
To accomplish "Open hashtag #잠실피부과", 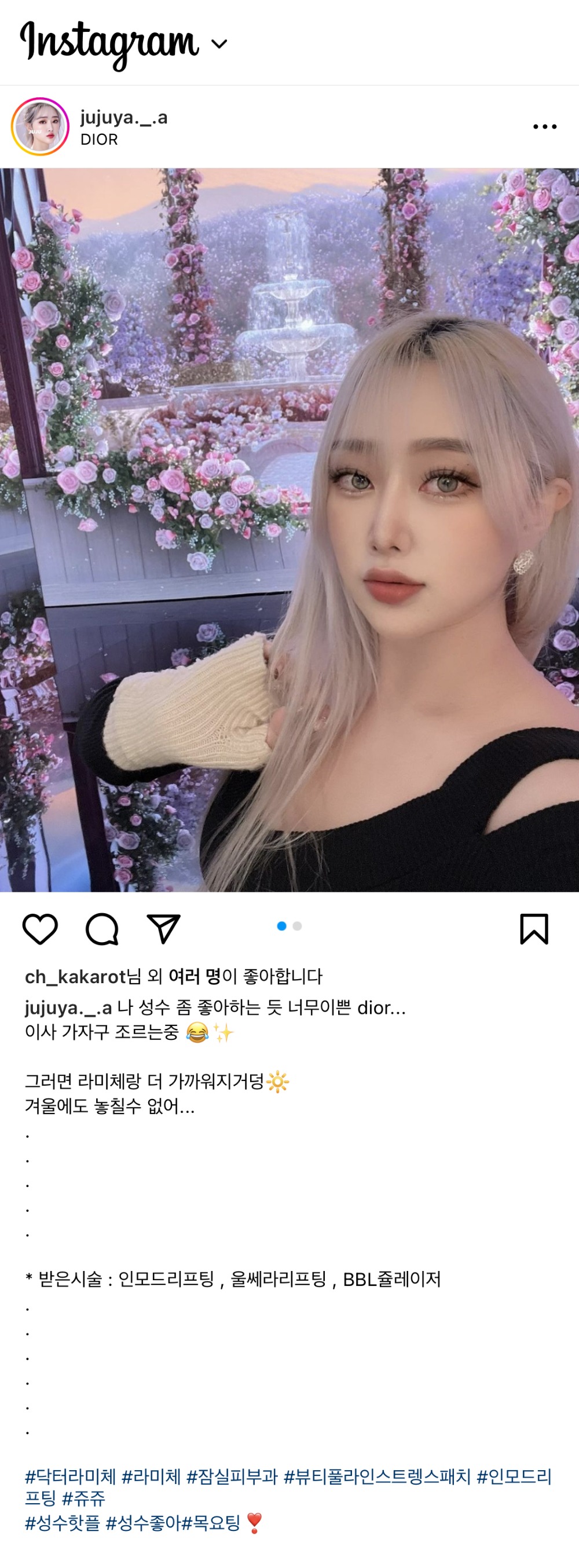I will [232, 1477].
